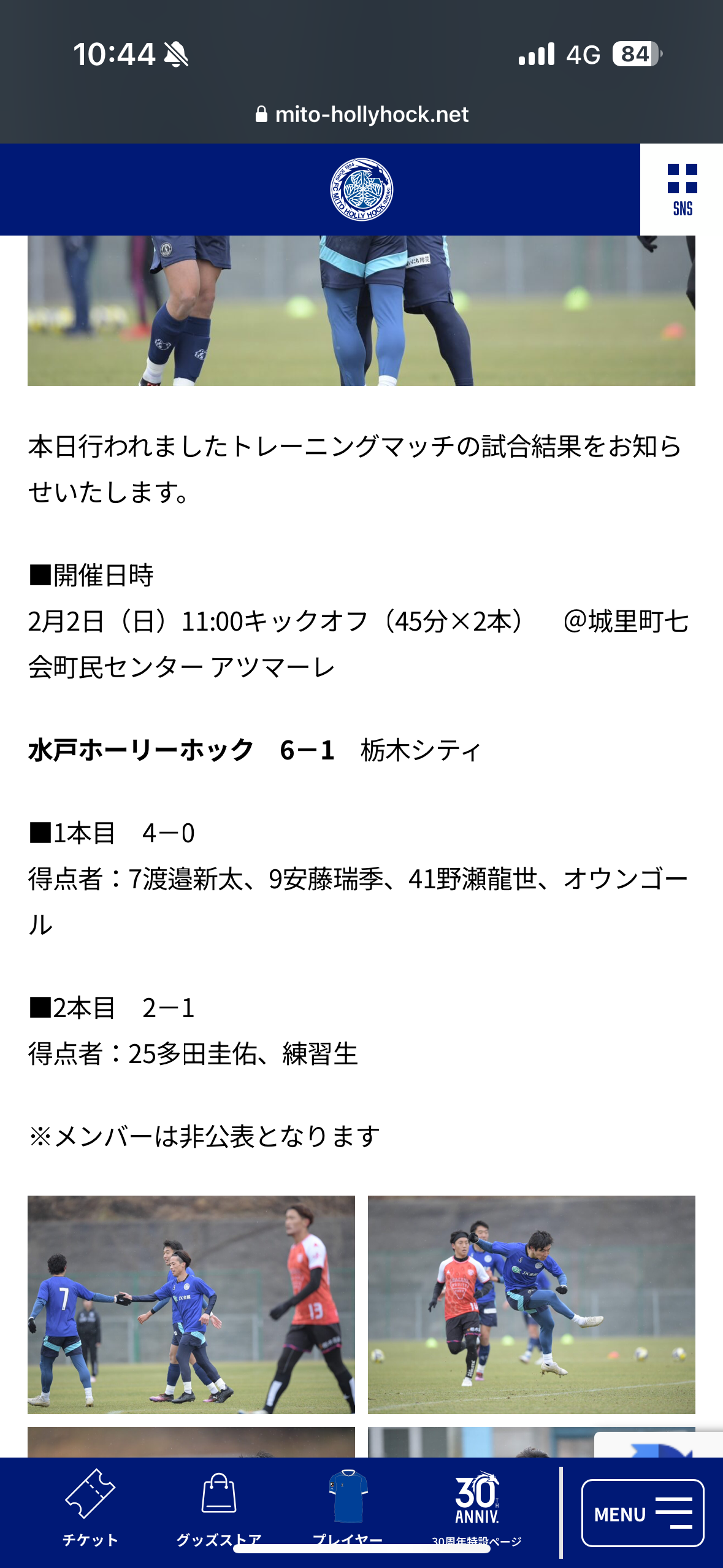Open the MENU hamburger button
This screenshot has width=723, height=1568.
point(642,1513)
